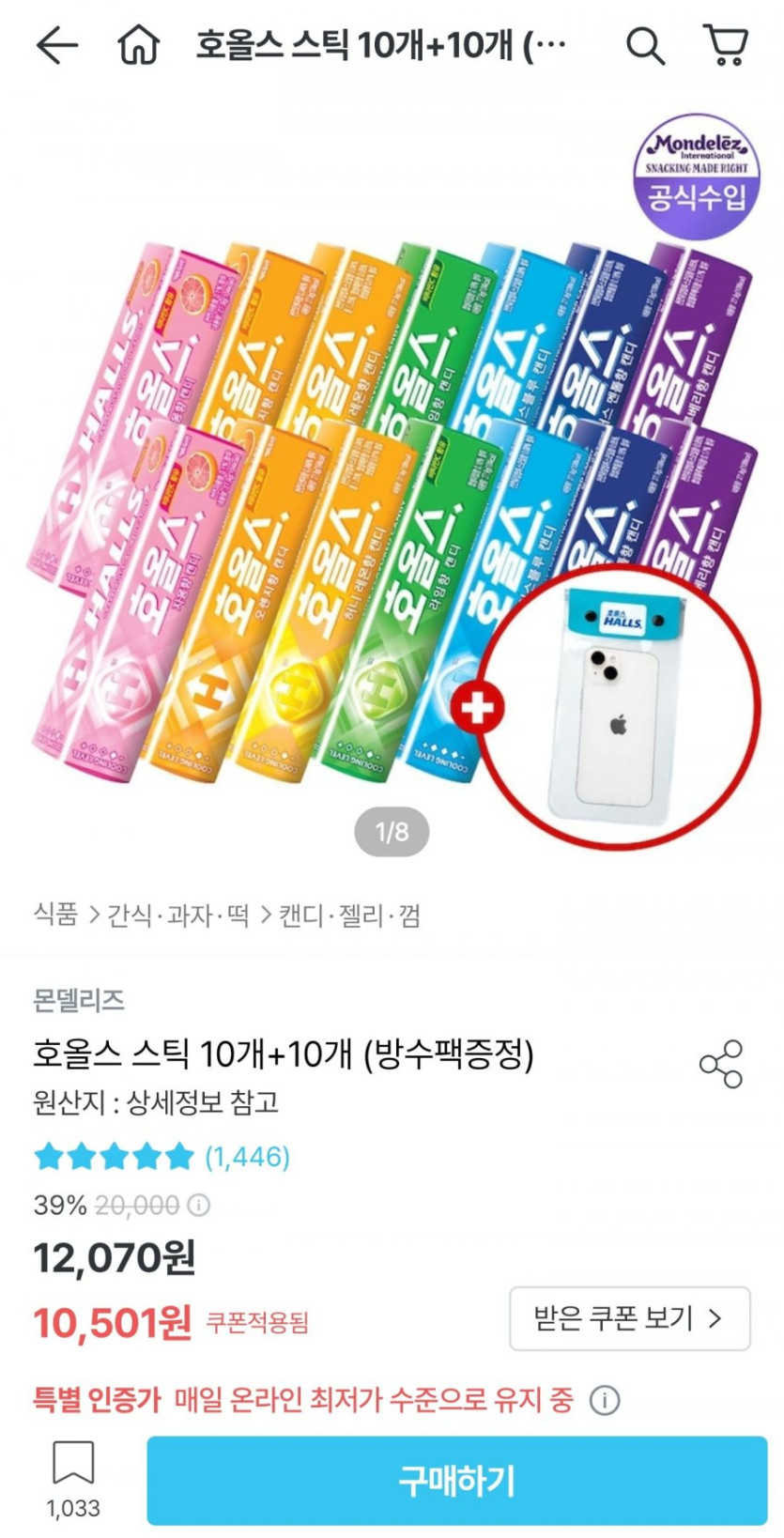
Task: Open the 간식·과자·떡 category breadcrumb
Action: click(x=178, y=915)
